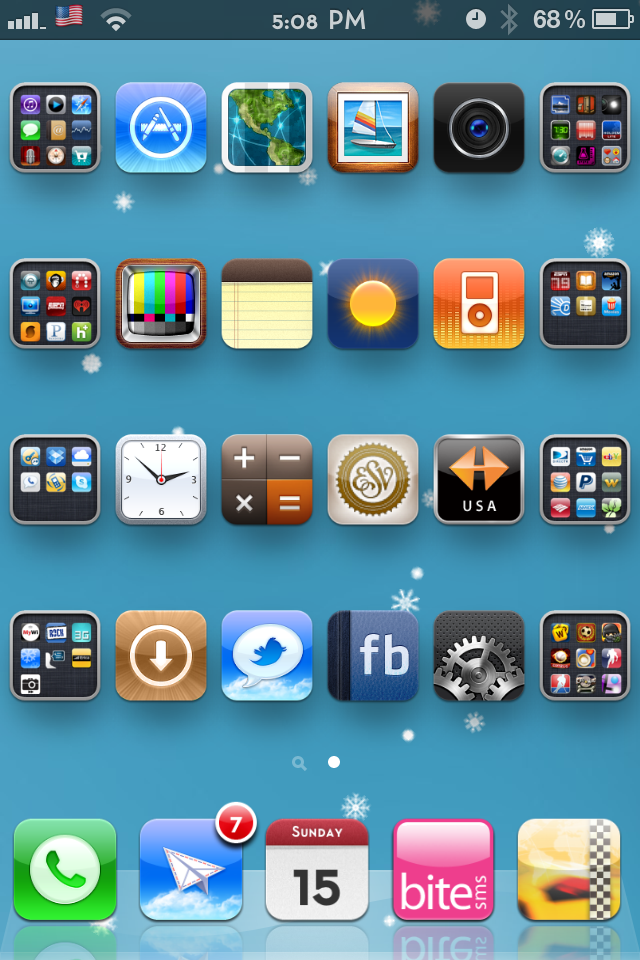Image resolution: width=640 pixels, height=960 pixels.
Task: Launch the Camera app
Action: (479, 128)
